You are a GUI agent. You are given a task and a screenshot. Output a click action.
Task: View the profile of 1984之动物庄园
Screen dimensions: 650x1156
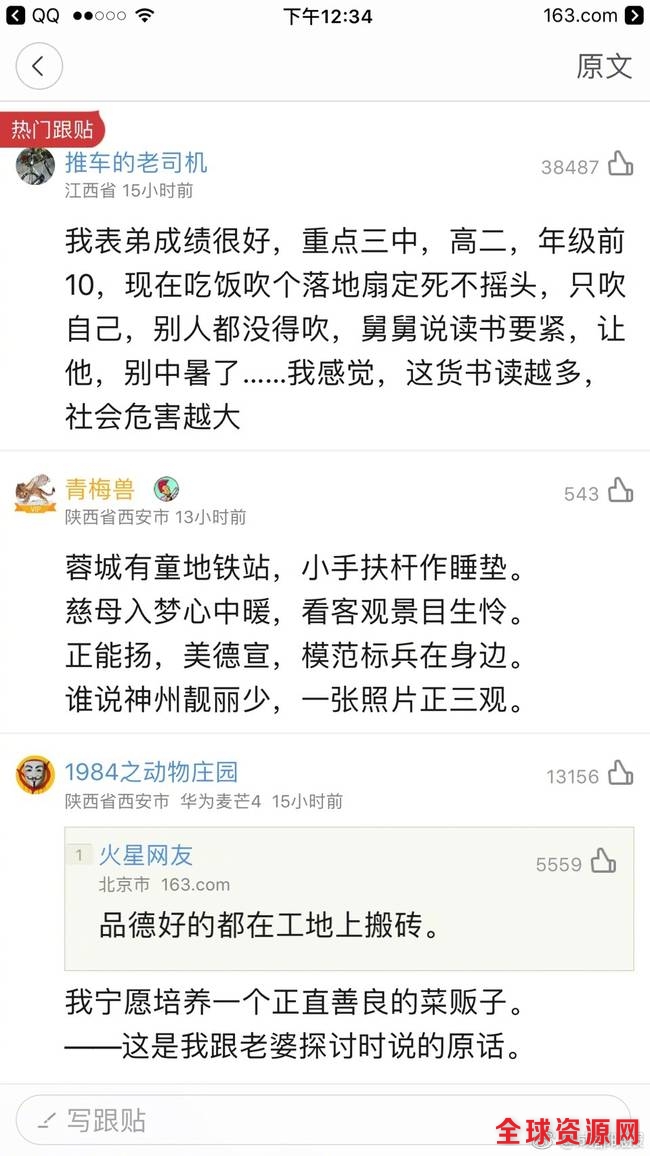pyautogui.click(x=151, y=772)
